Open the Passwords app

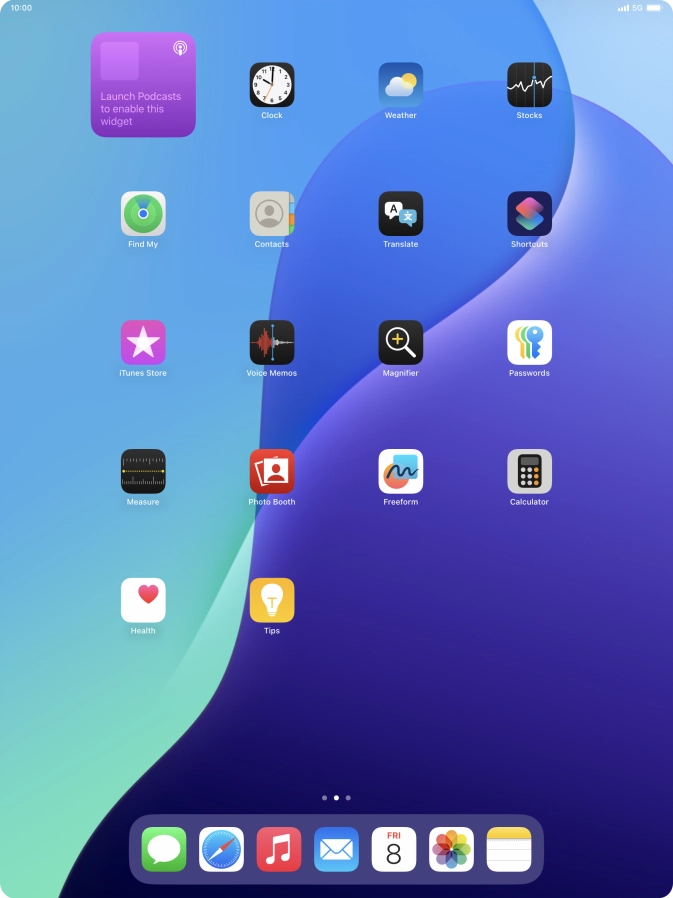[x=529, y=343]
